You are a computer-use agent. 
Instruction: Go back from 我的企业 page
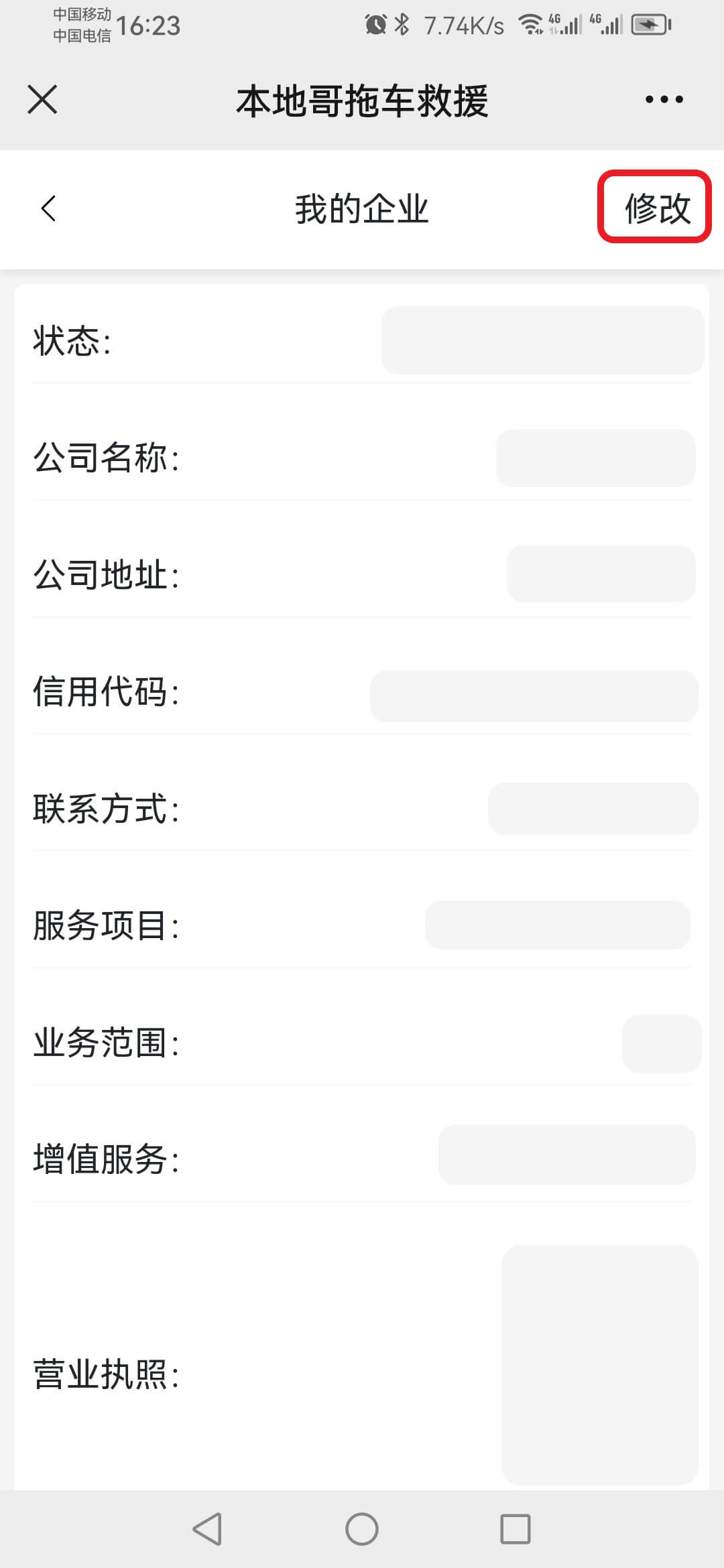tap(48, 208)
